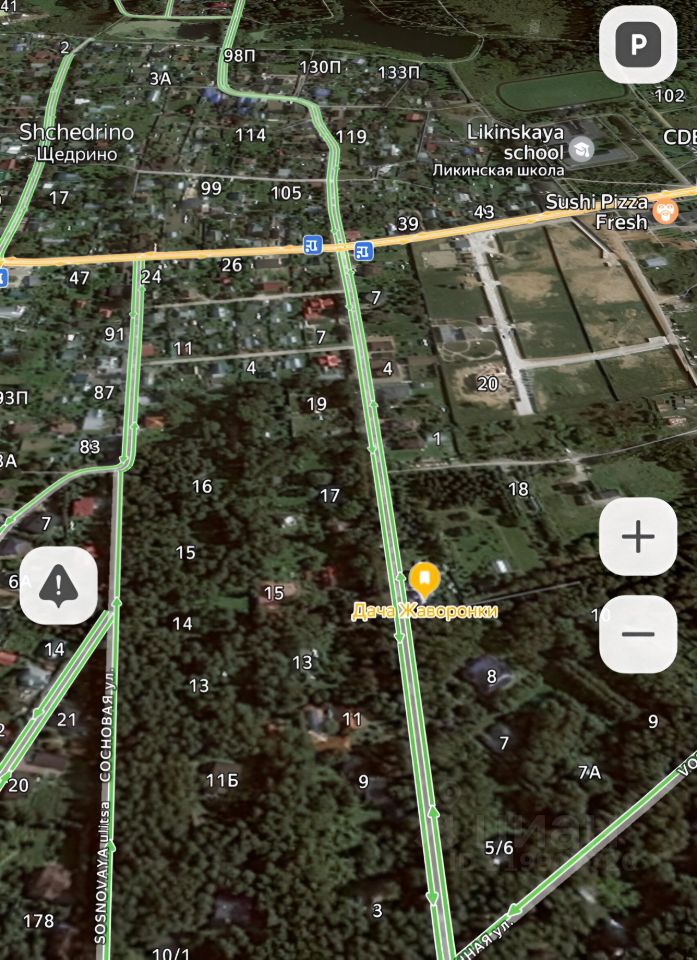
Task: Open the Дача Жаворонки bookmark pin
Action: (425, 580)
